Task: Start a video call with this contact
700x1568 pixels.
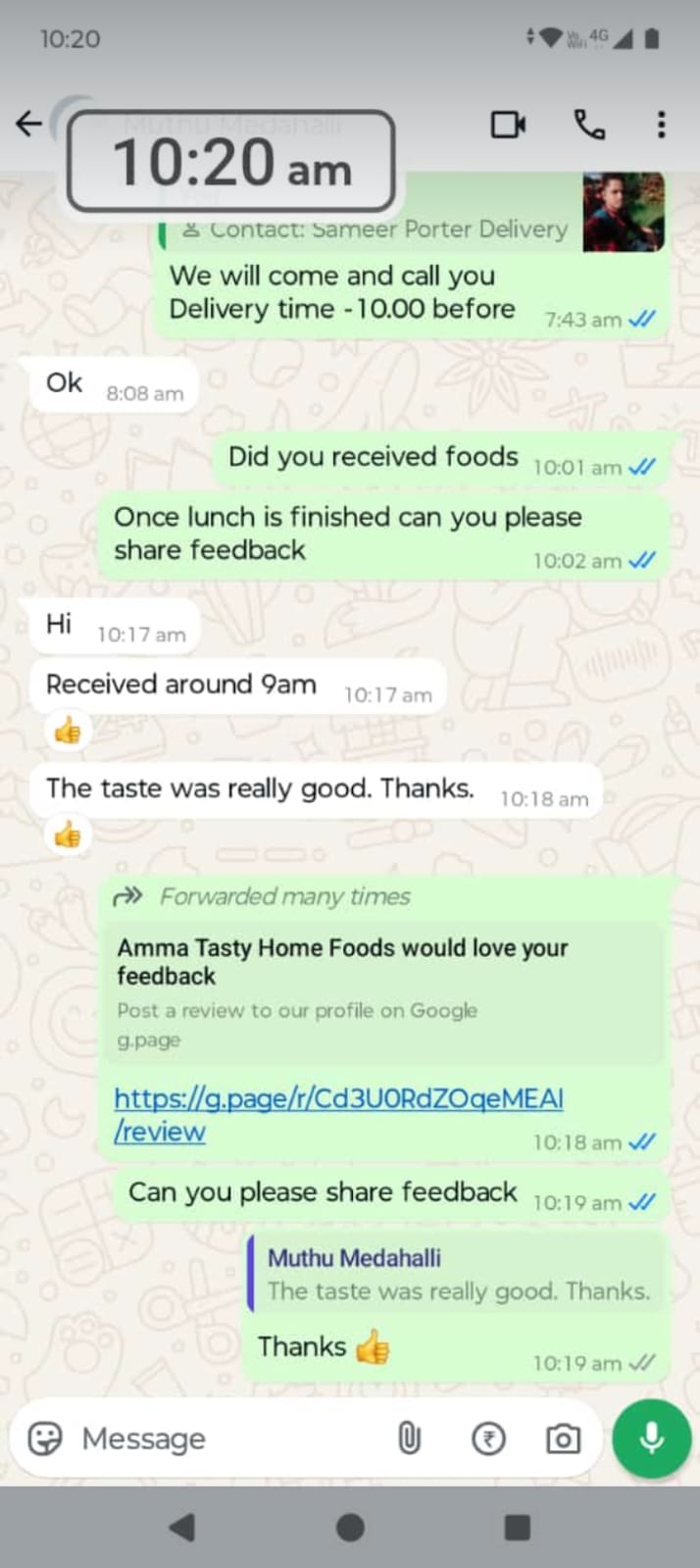Action: (507, 125)
